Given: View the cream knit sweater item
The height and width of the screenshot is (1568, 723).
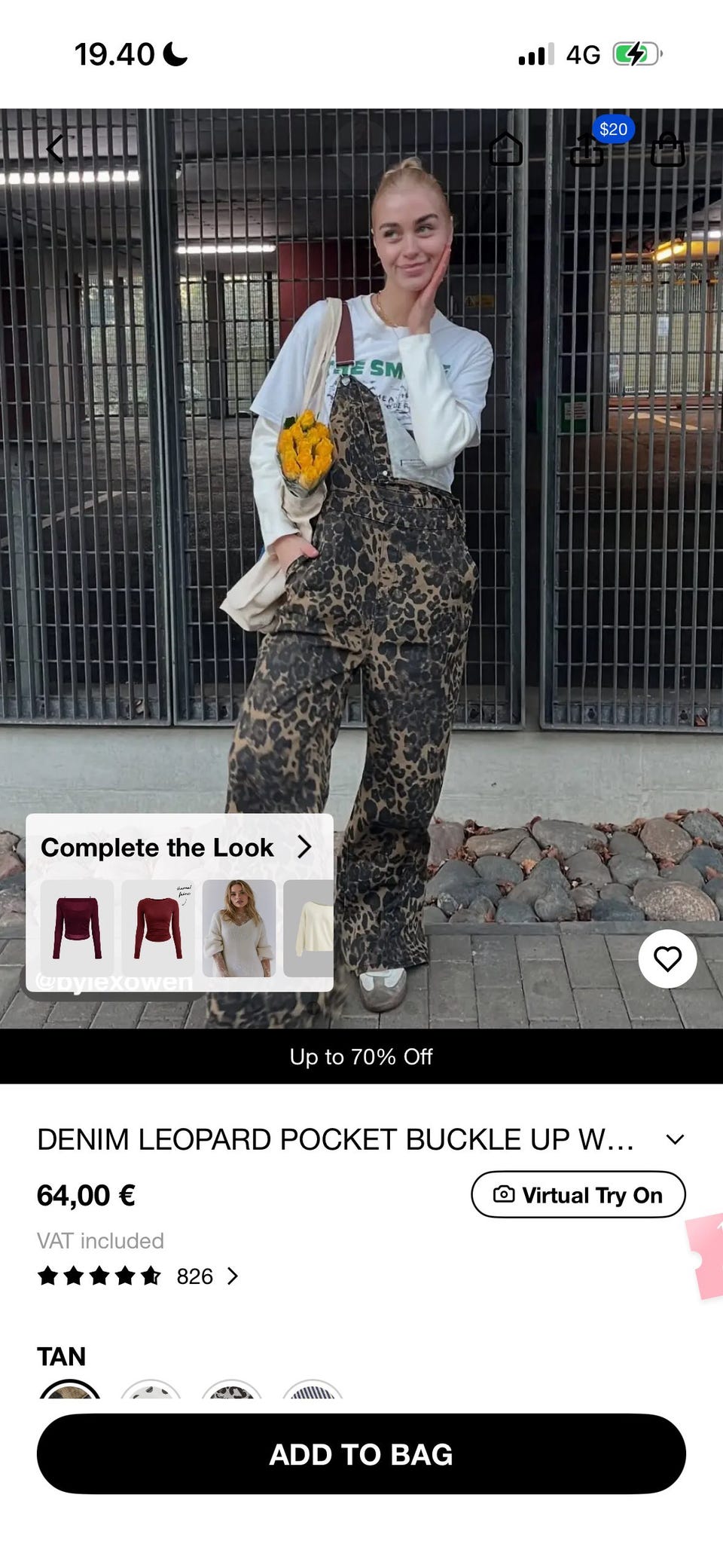Looking at the screenshot, I should click(x=239, y=928).
